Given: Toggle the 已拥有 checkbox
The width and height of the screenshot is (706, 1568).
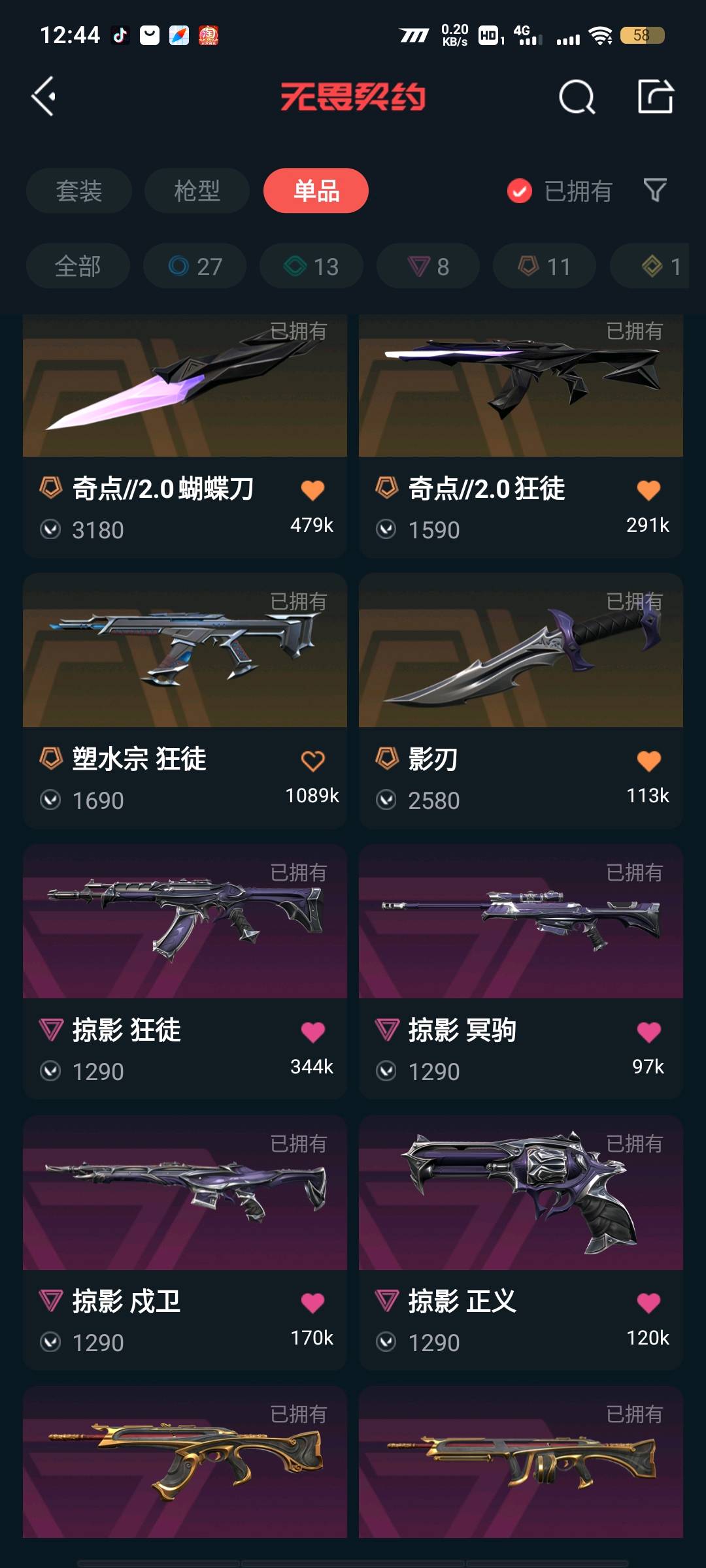Looking at the screenshot, I should point(520,191).
